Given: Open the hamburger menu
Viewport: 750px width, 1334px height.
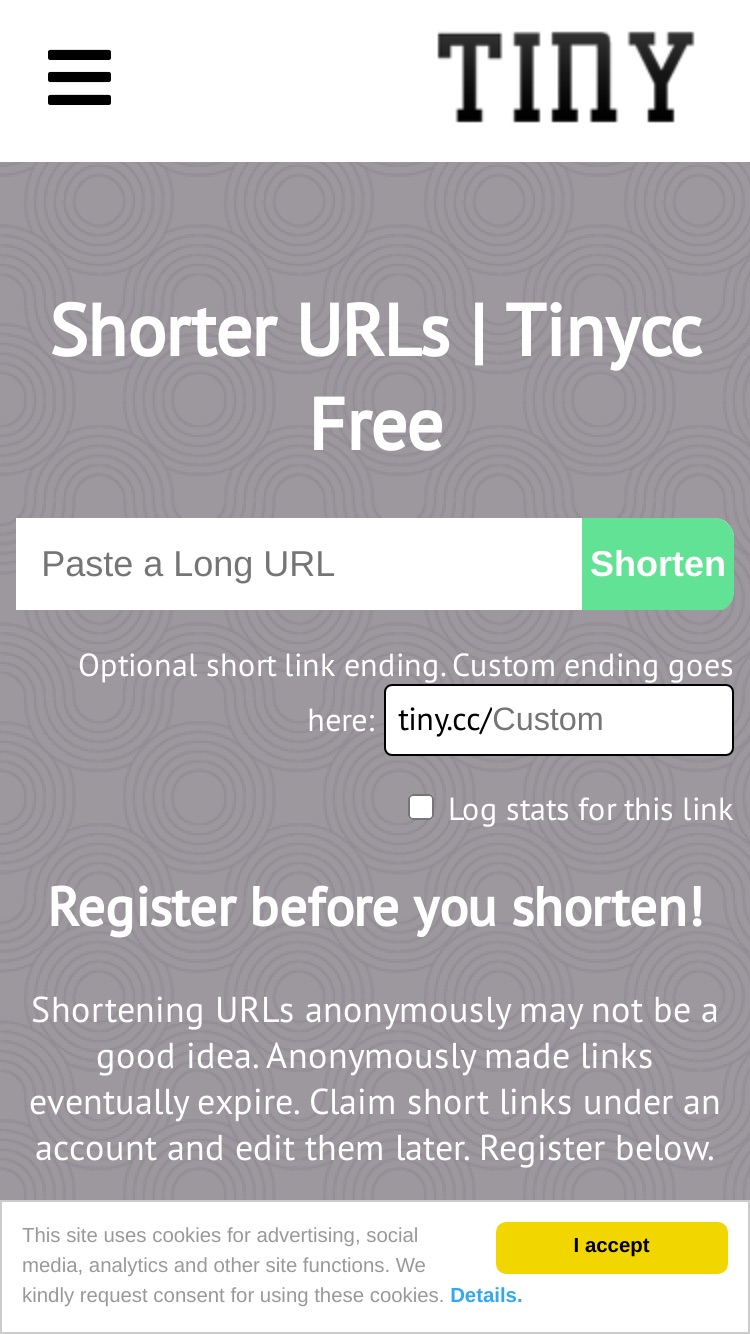Looking at the screenshot, I should point(79,77).
